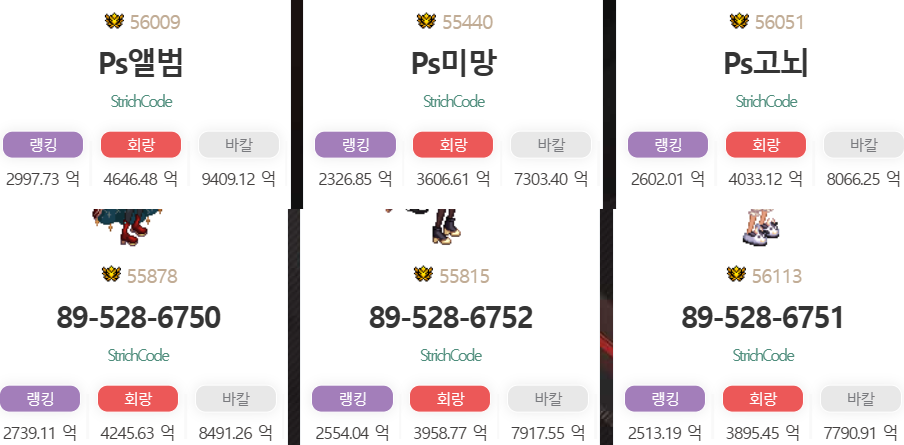Tap 회랑 under 89-528-6750
This screenshot has width=904, height=445.
click(x=138, y=398)
